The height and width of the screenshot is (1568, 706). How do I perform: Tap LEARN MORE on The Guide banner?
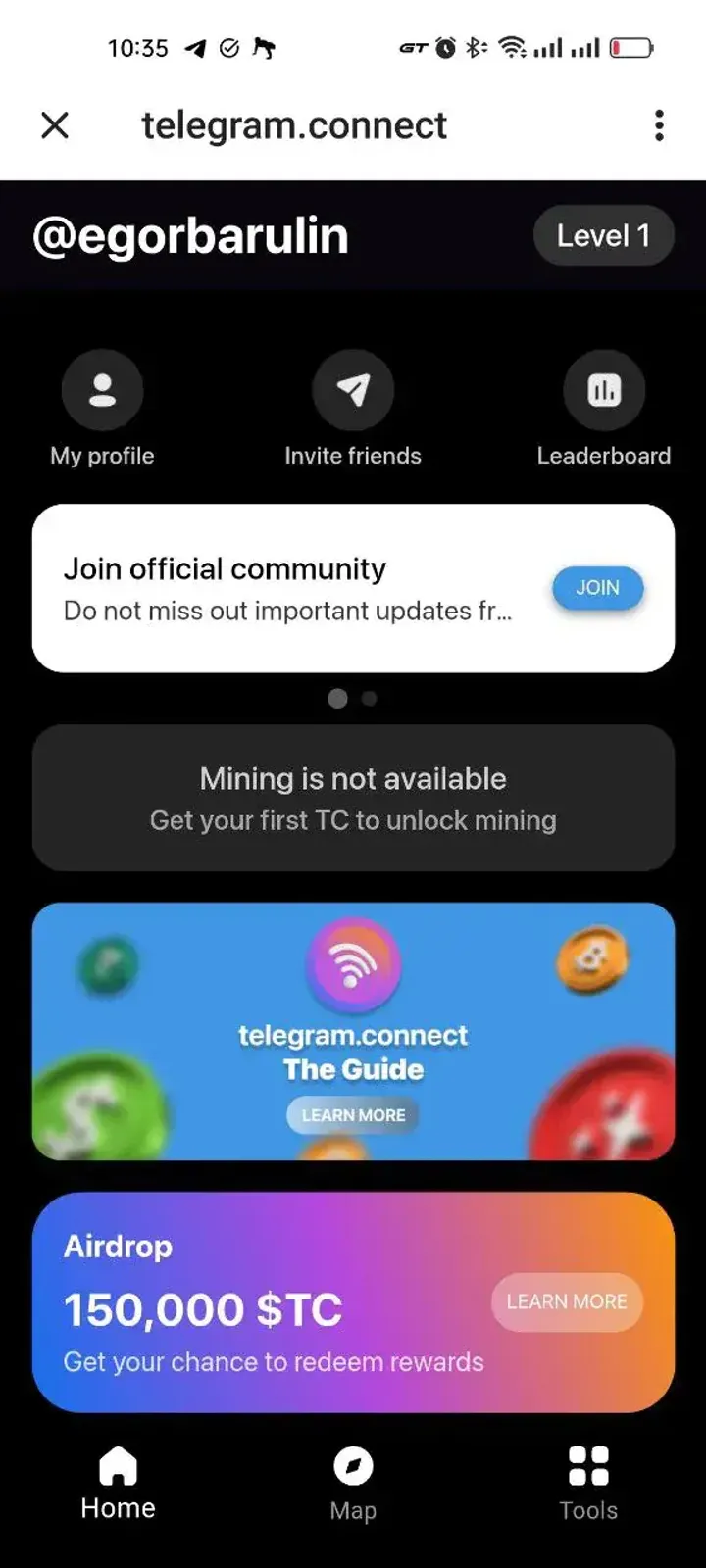point(352,1115)
